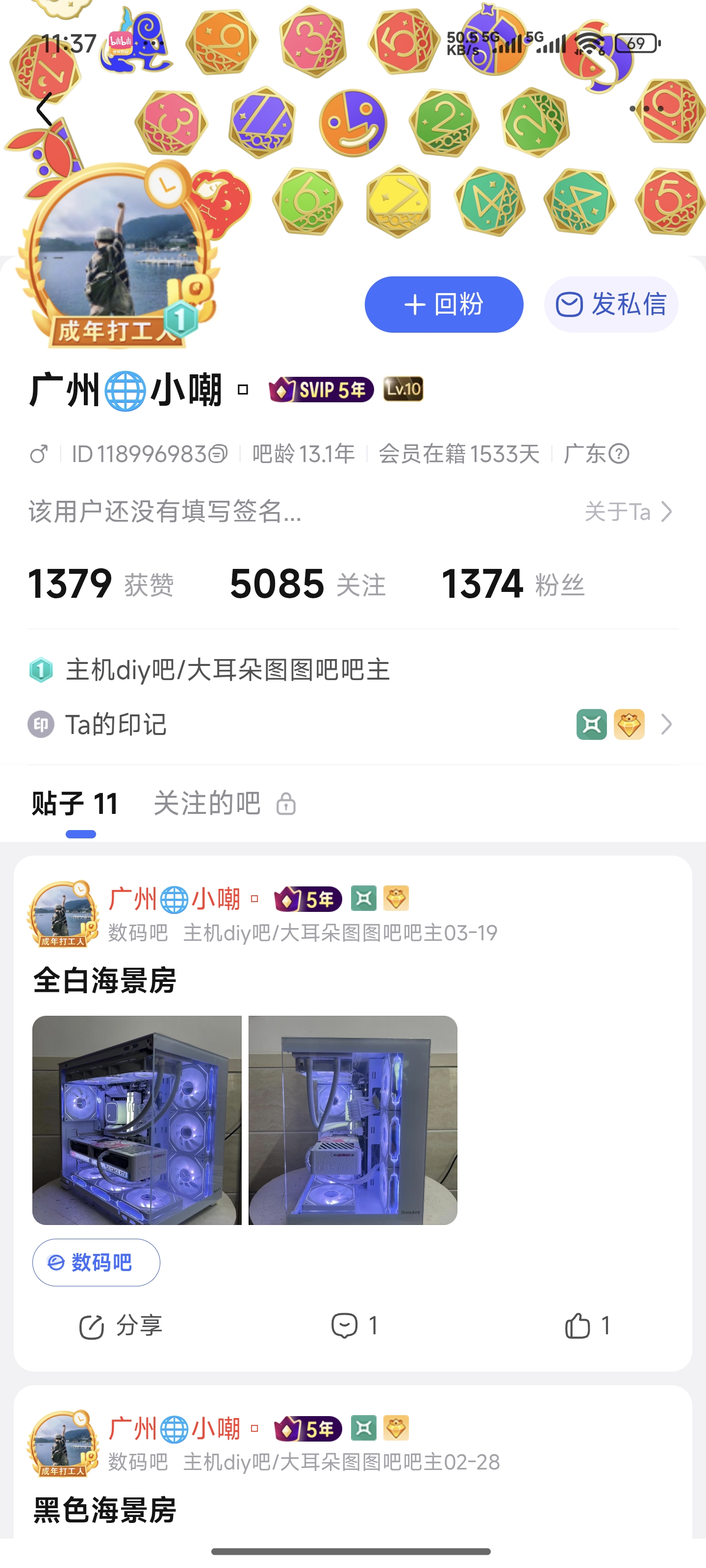
Task: Go back using the top-left arrow
Action: [44, 110]
